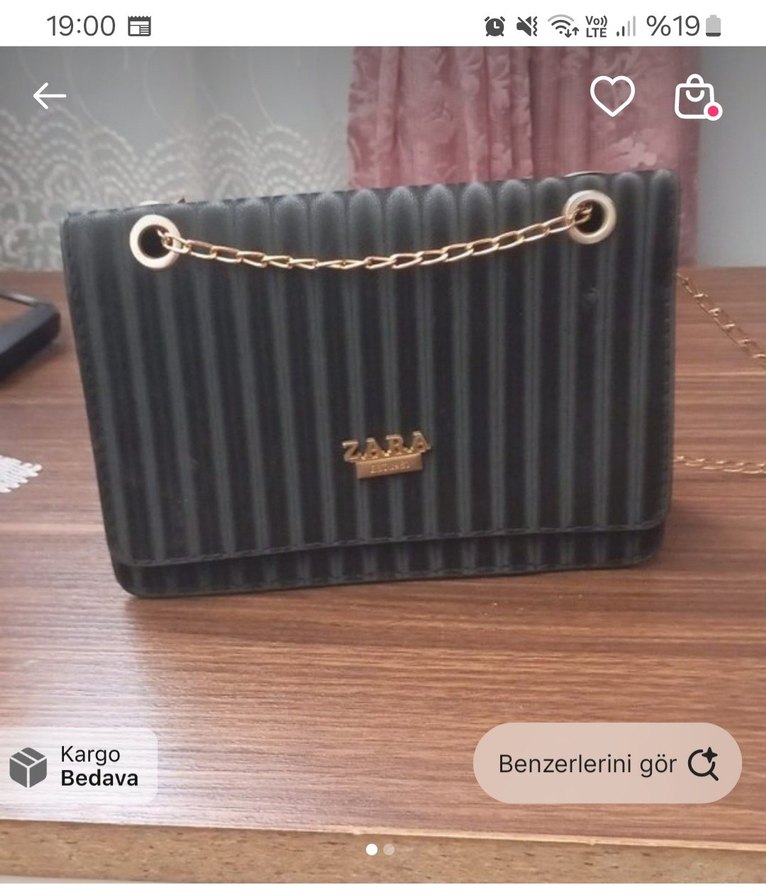Open the shopping bag cart

click(696, 97)
